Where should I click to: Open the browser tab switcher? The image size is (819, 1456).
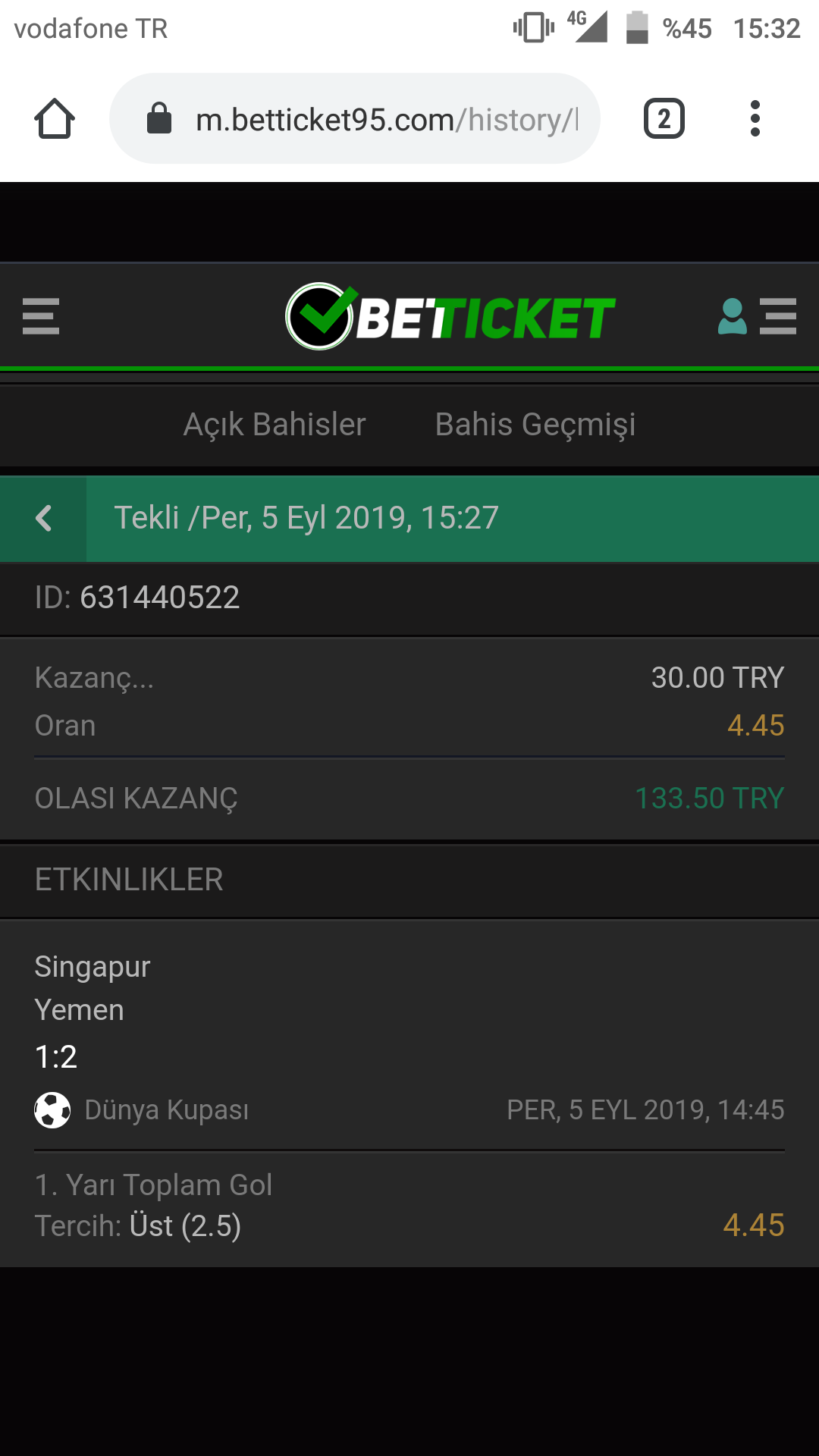click(664, 119)
